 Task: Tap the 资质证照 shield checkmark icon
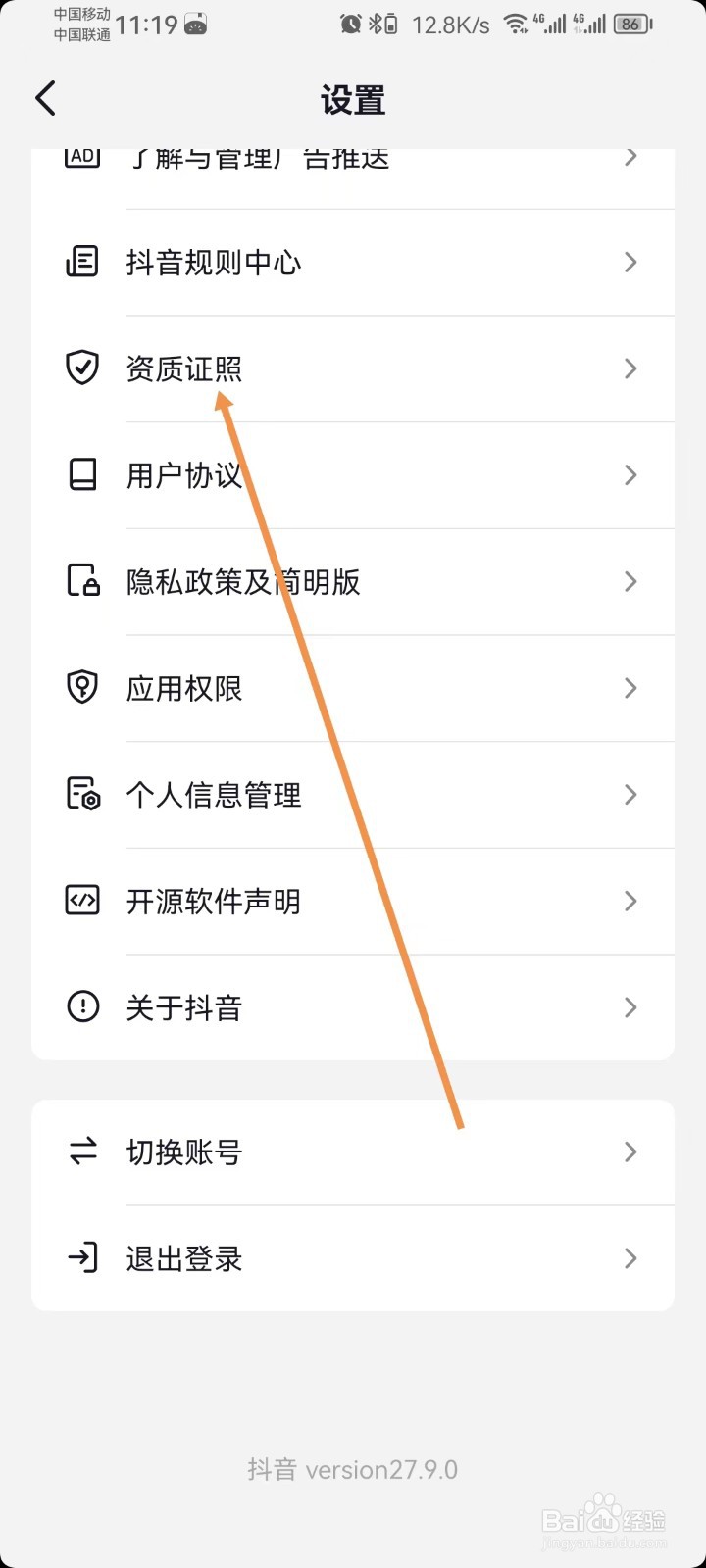[82, 367]
